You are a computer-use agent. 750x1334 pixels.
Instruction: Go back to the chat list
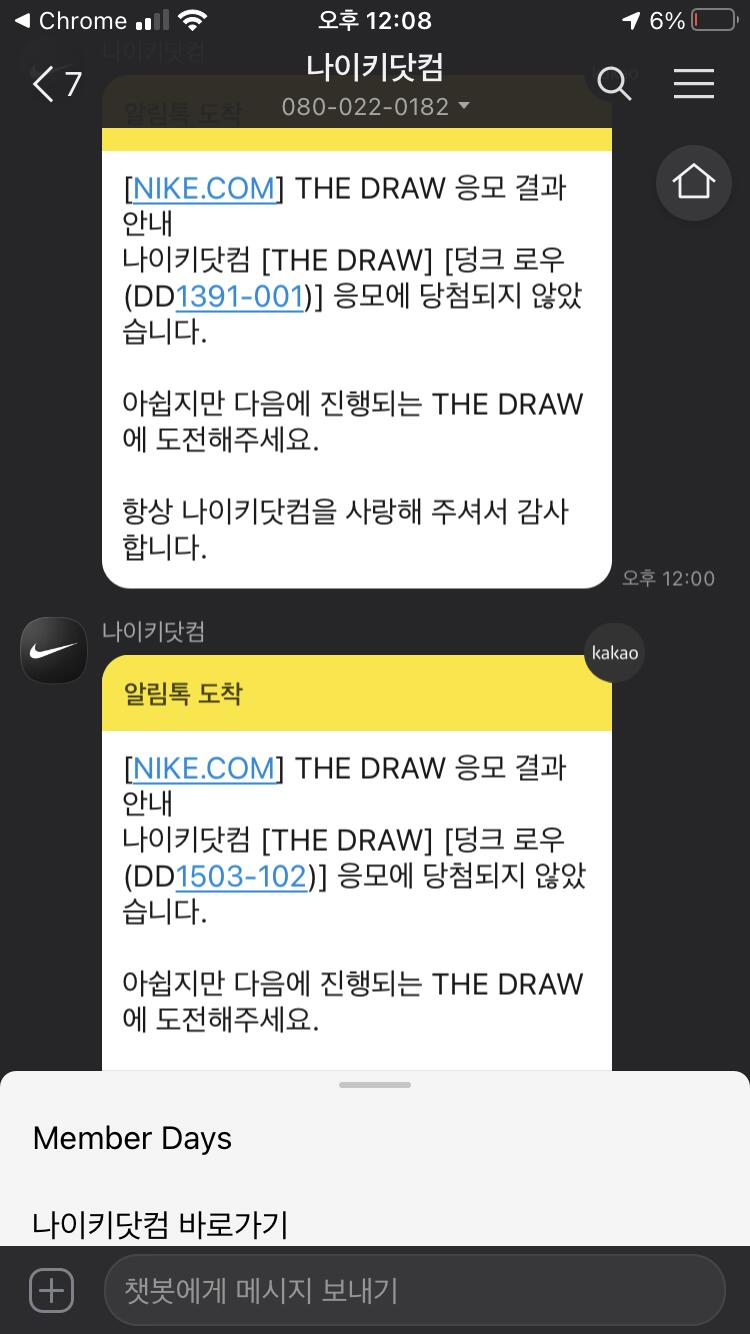tap(55, 85)
